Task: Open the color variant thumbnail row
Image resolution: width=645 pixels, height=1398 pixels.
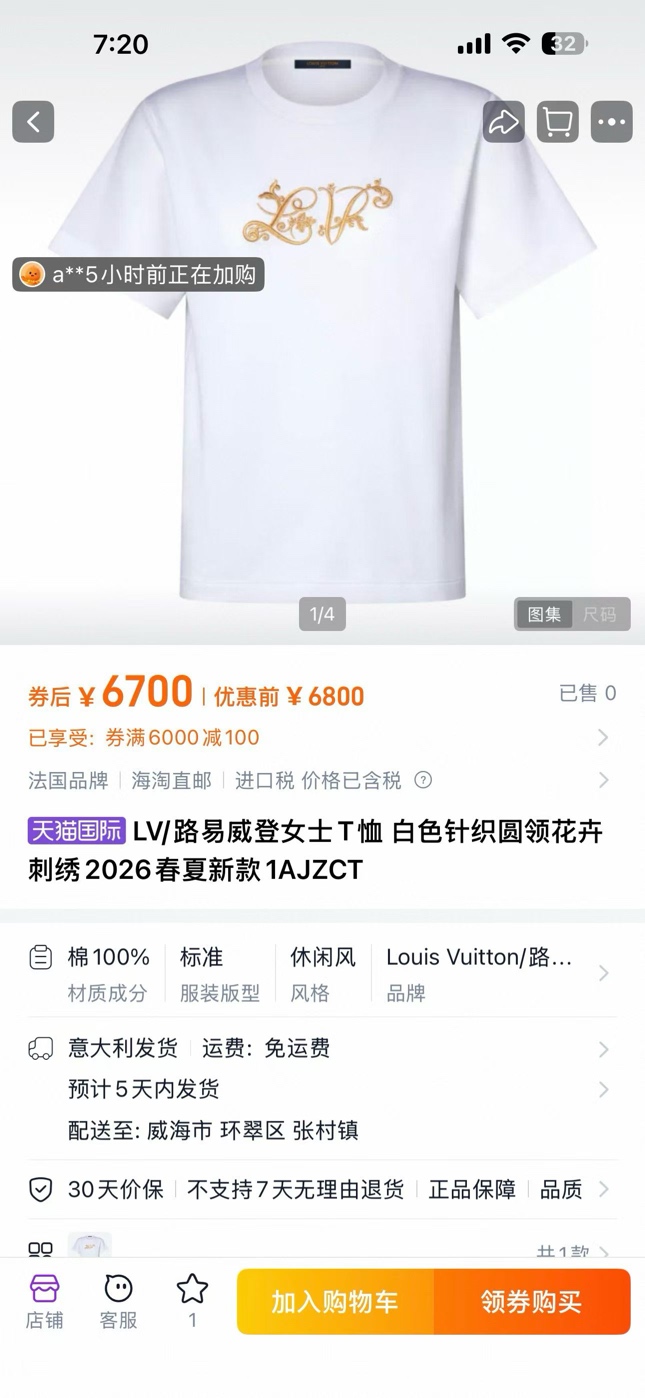Action: (320, 1248)
